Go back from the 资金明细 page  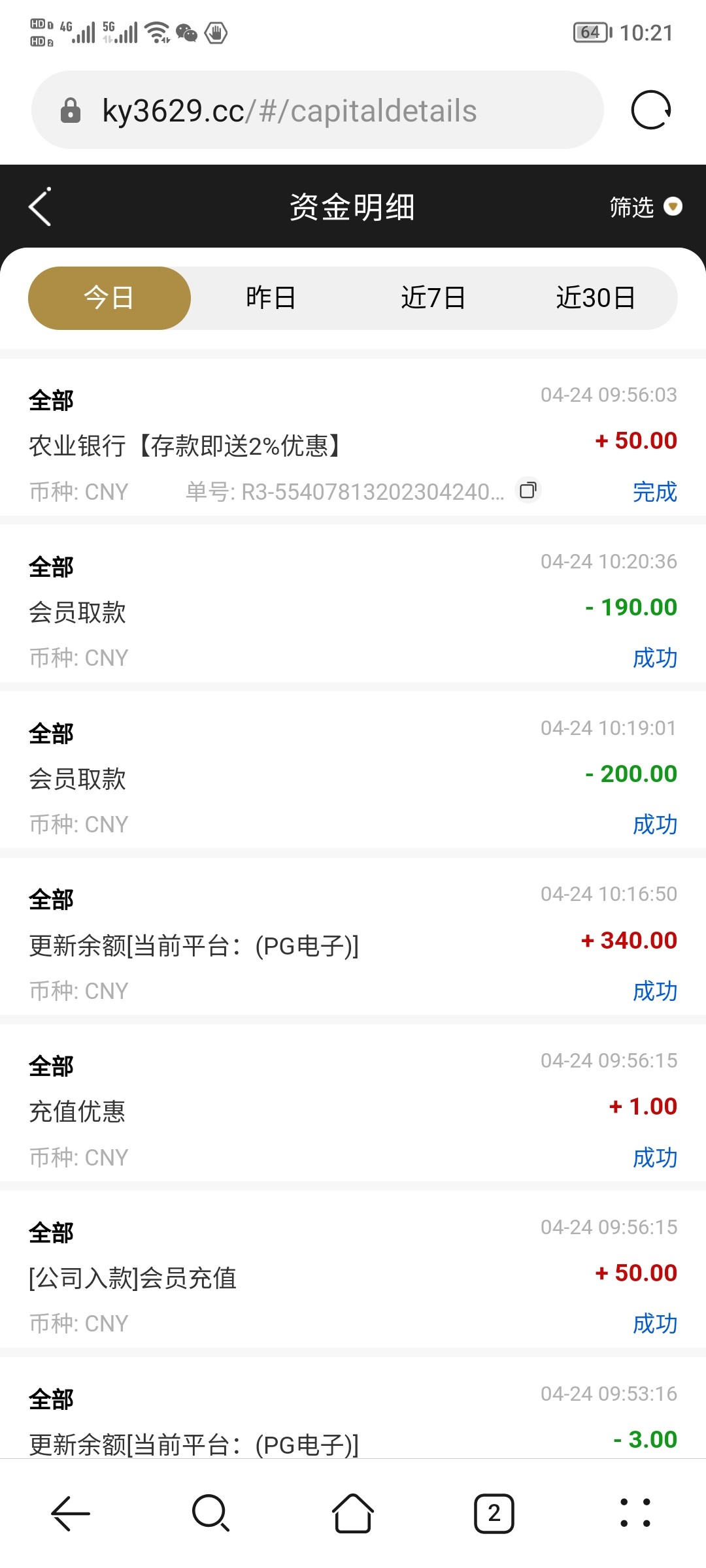point(41,207)
